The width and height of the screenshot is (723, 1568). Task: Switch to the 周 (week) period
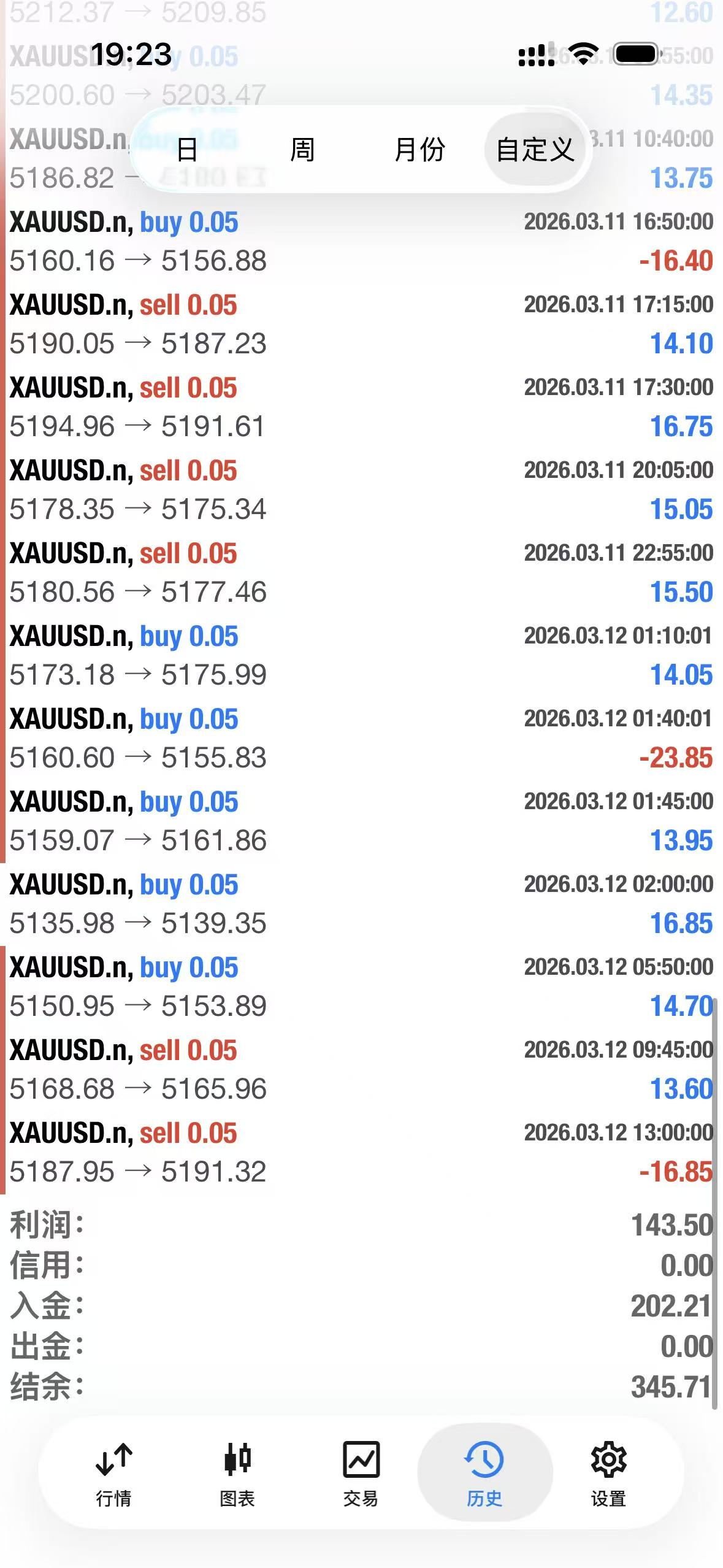click(x=302, y=150)
